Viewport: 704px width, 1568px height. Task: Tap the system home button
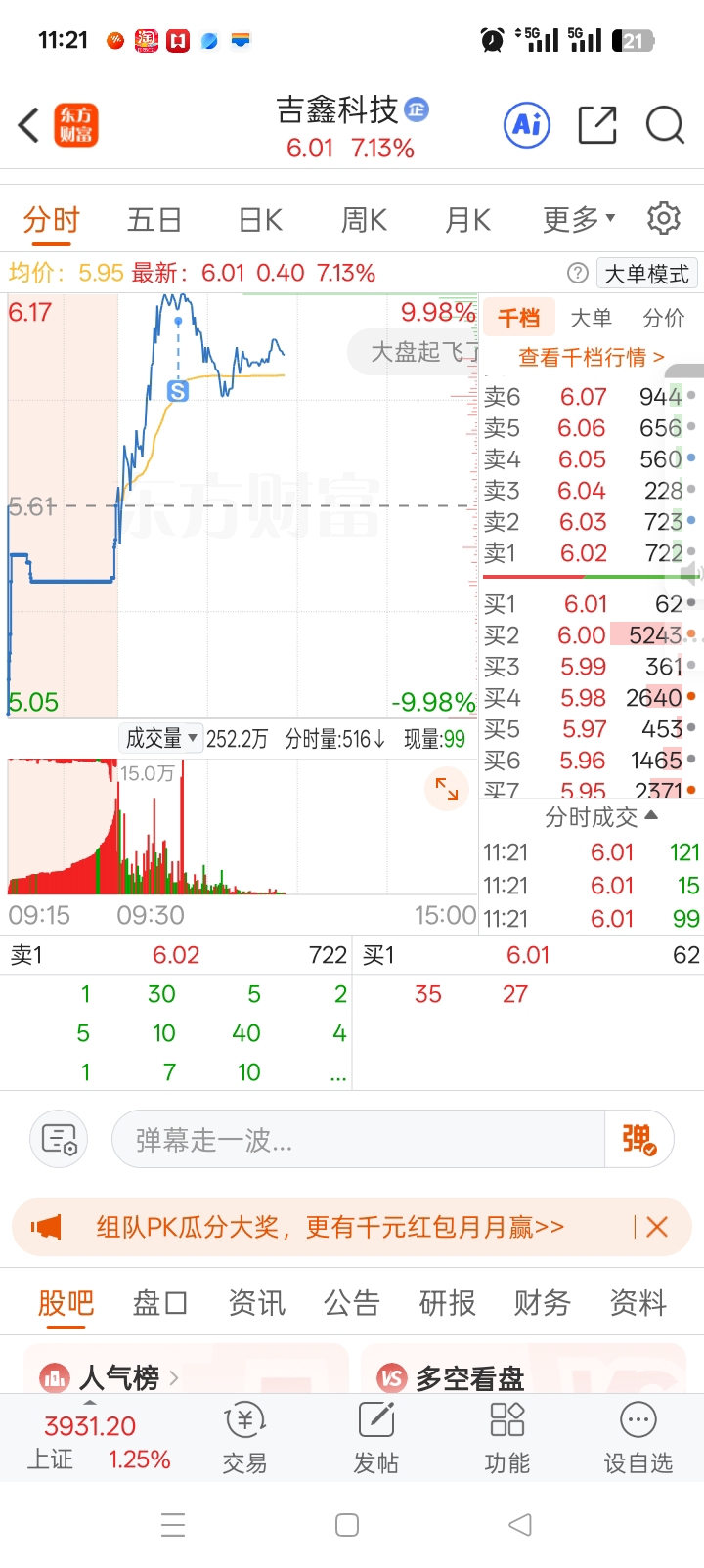click(347, 1525)
